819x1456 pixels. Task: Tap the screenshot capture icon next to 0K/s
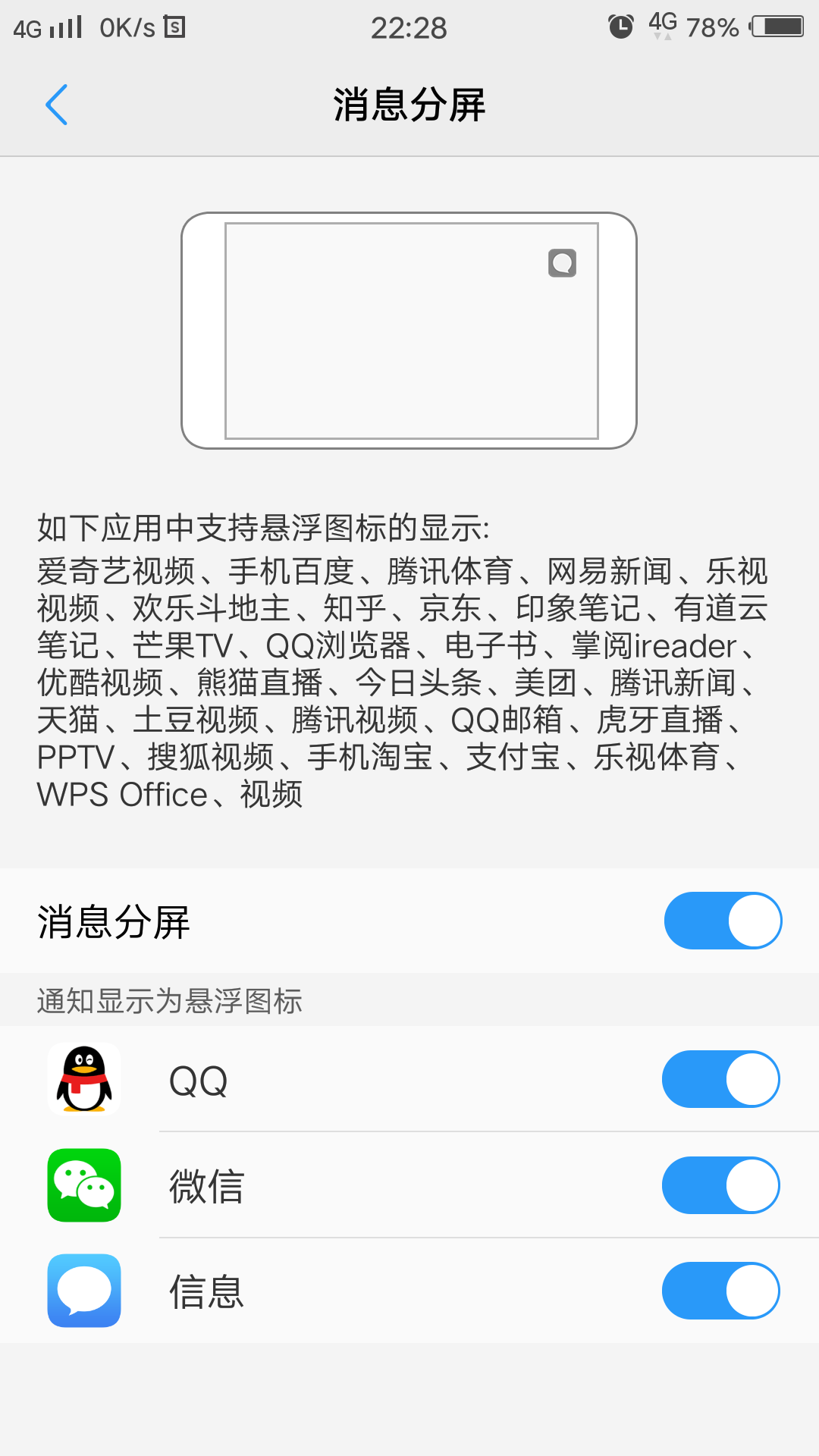tap(176, 27)
